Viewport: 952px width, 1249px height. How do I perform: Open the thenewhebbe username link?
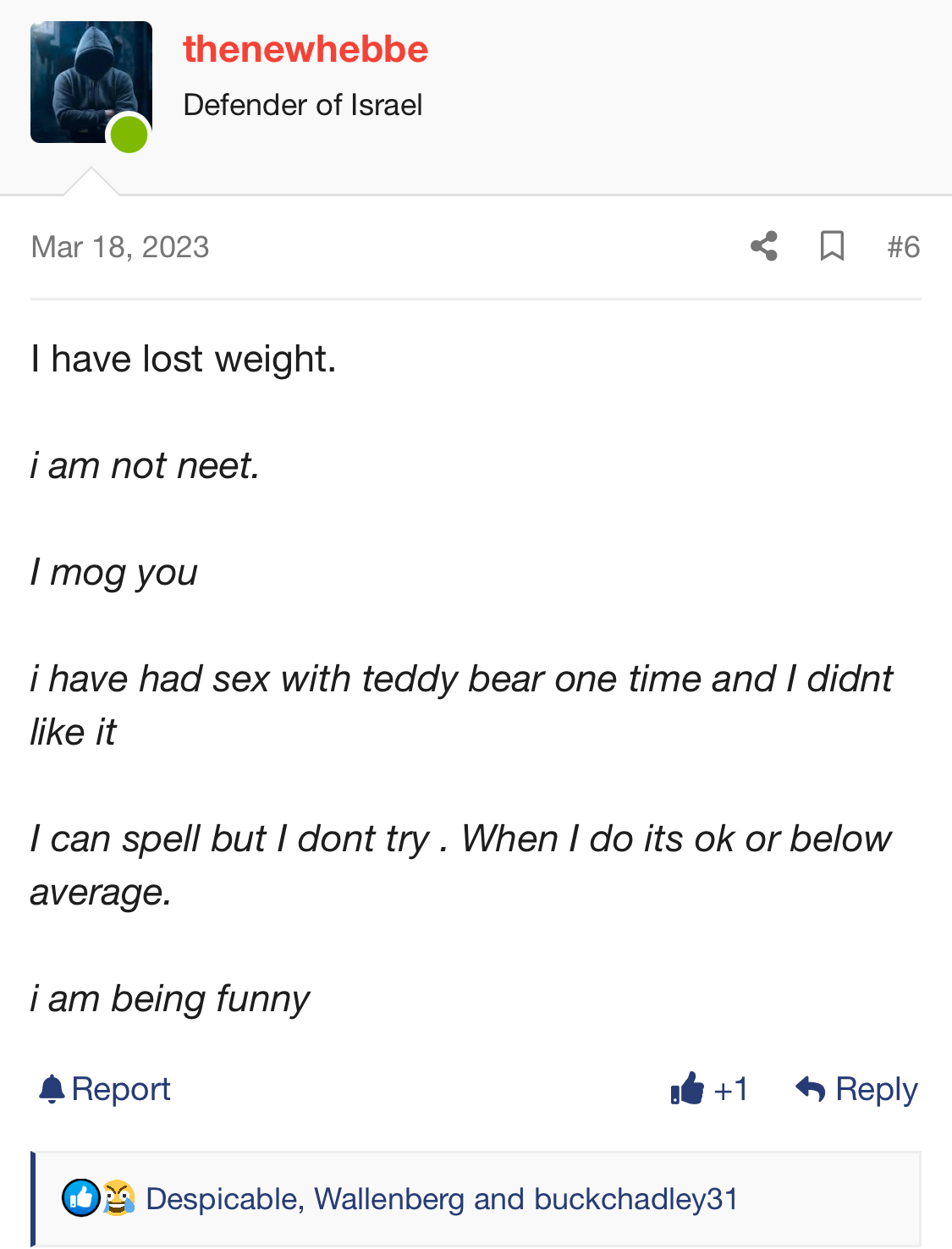point(305,49)
